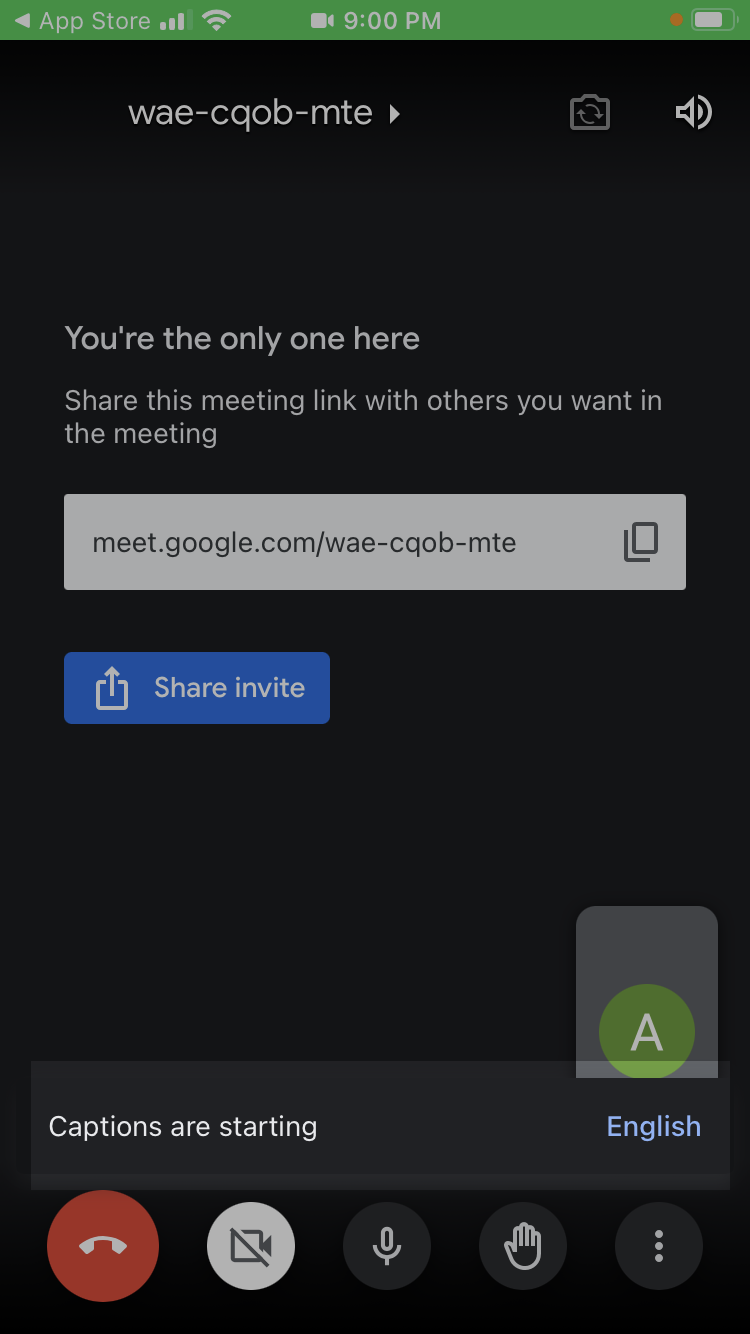Screen dimensions: 750x1334
Task: Turn the camera back on
Action: pos(250,1246)
